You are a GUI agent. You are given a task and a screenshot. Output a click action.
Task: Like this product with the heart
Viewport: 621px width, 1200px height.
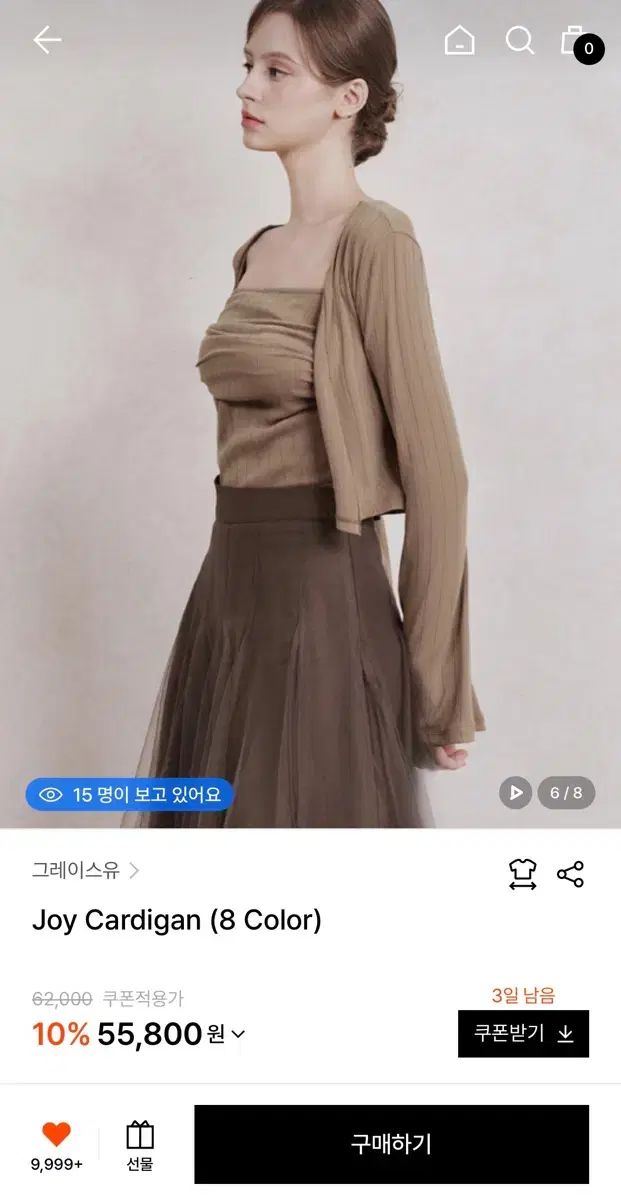click(x=57, y=1135)
